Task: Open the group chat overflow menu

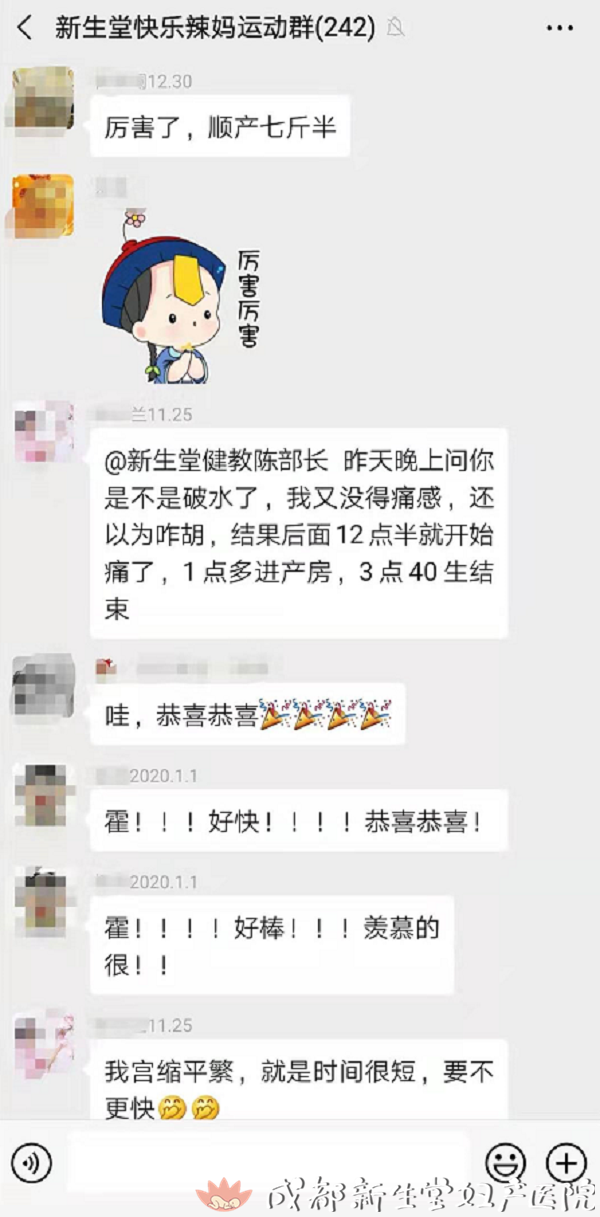Action: (x=568, y=28)
